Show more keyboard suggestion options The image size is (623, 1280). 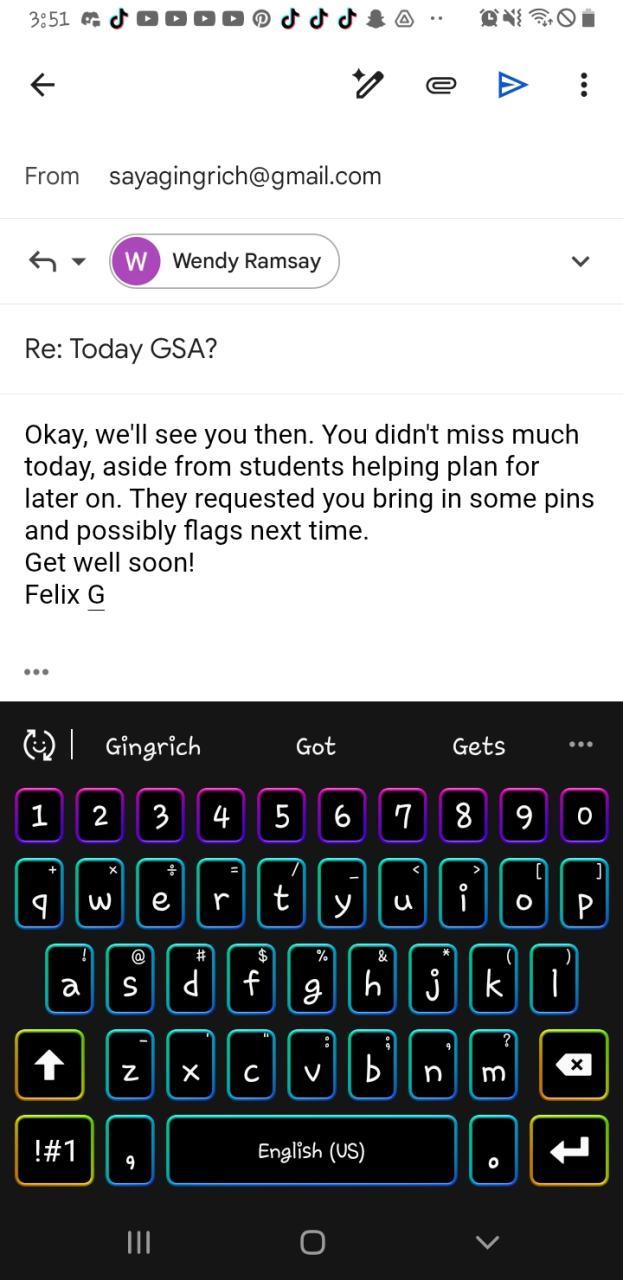(x=580, y=744)
